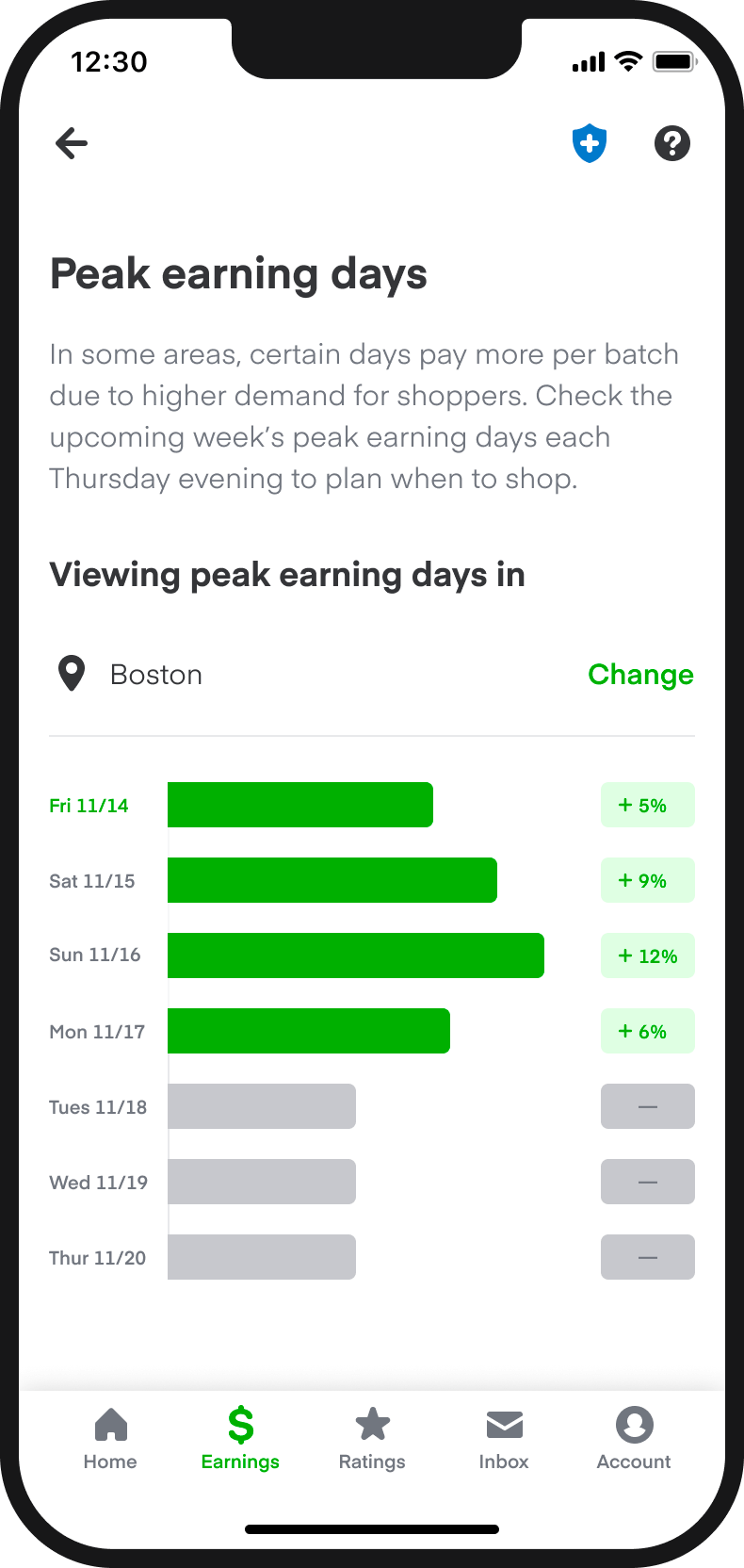Go to the Inbox tab
This screenshot has height=1568, width=744.
pyautogui.click(x=504, y=1439)
